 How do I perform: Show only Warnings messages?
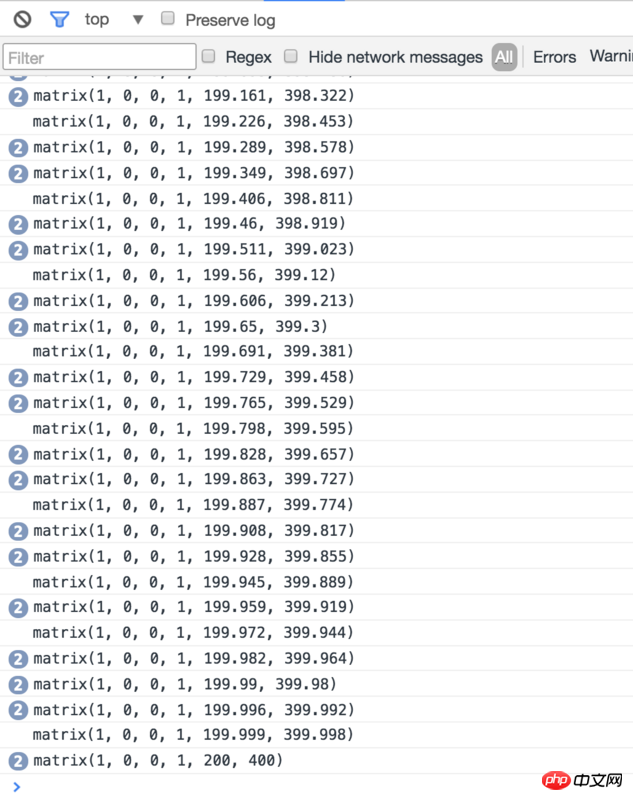coord(610,57)
